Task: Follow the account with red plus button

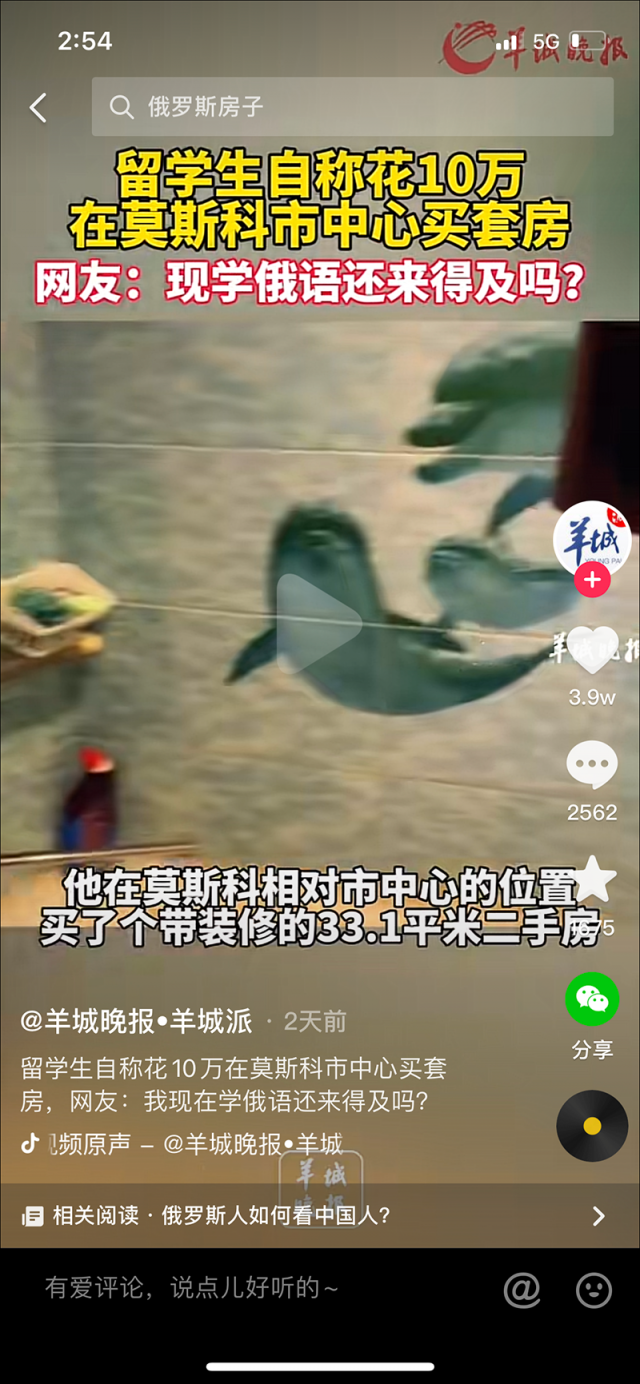Action: (592, 580)
